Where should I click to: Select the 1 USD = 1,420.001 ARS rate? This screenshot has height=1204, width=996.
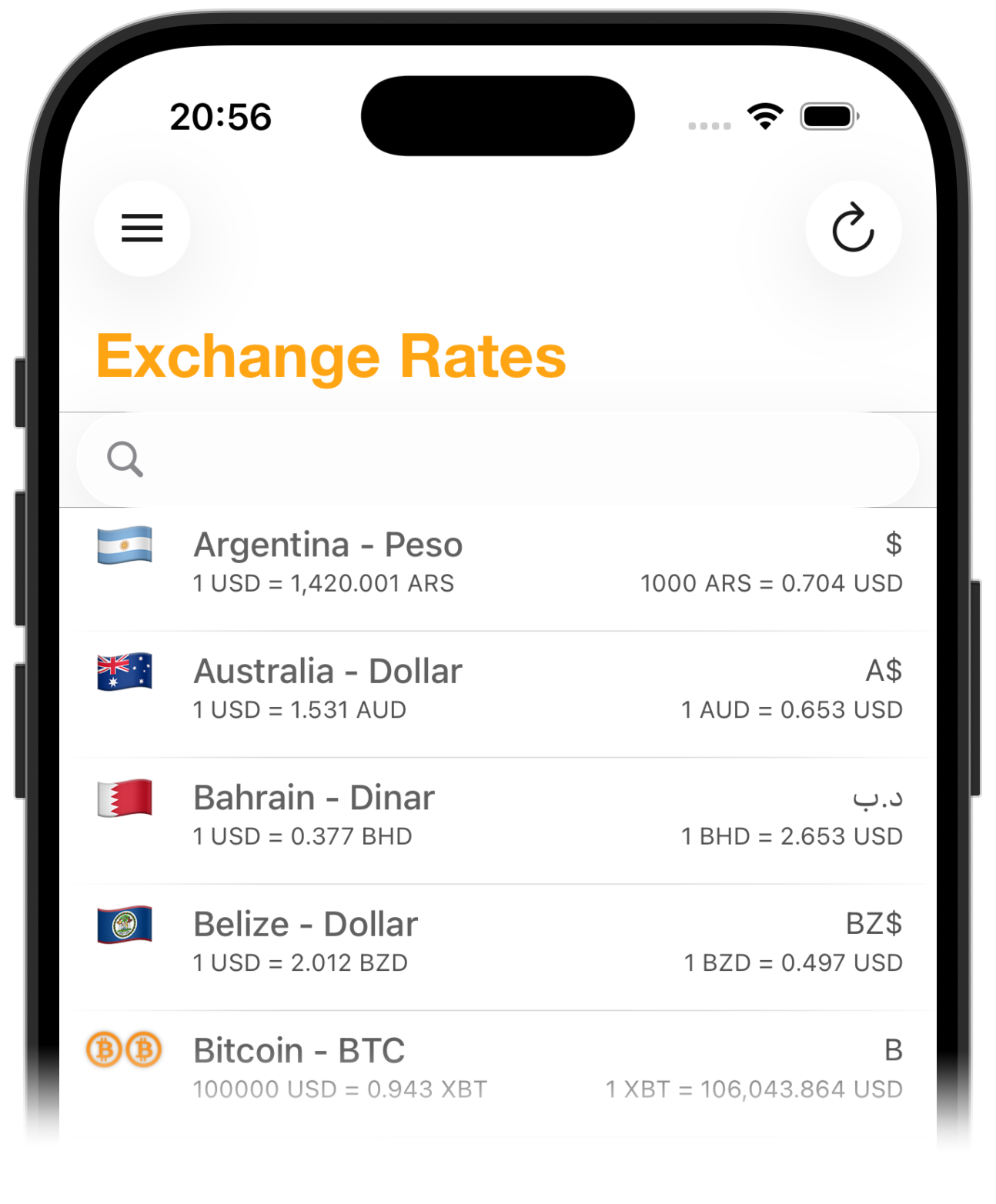[x=323, y=583]
